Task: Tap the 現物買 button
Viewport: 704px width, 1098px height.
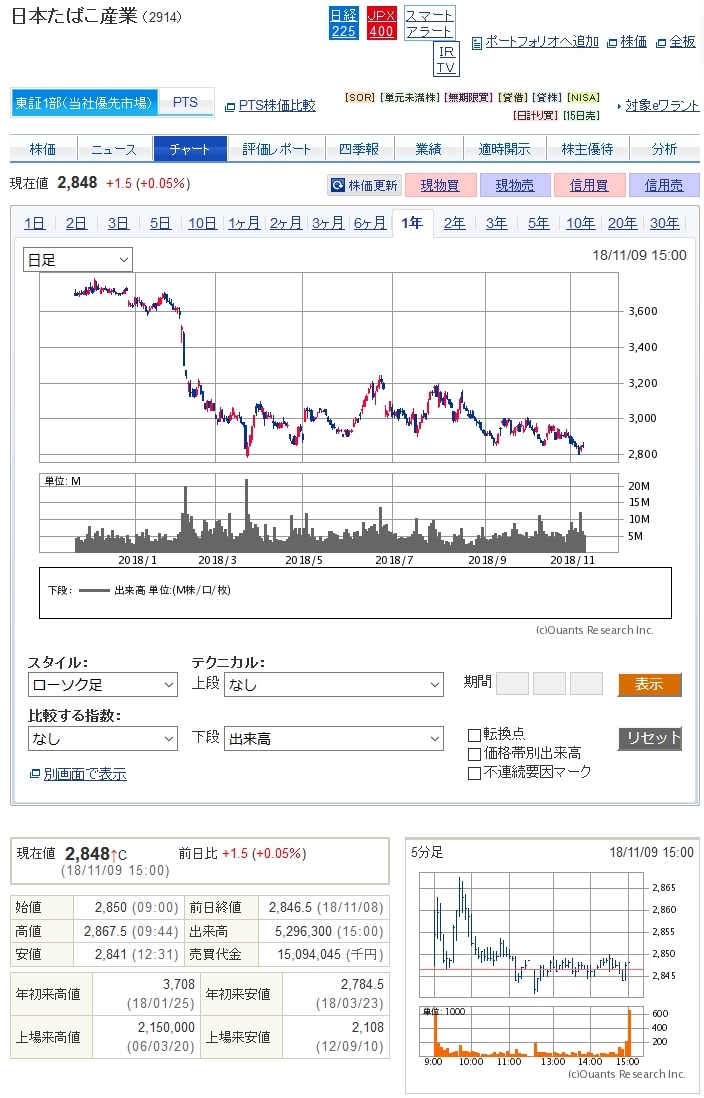Action: [440, 185]
